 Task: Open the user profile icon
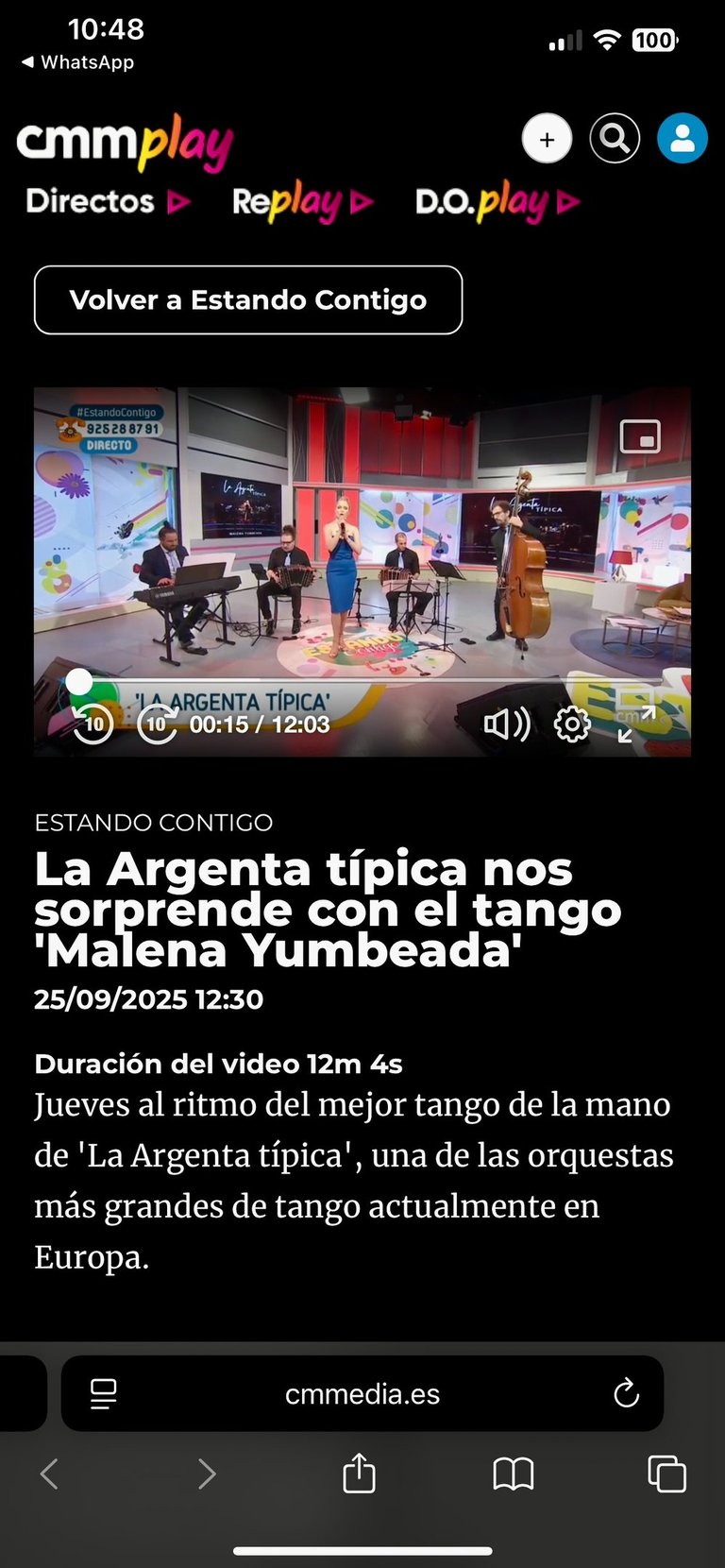[682, 139]
